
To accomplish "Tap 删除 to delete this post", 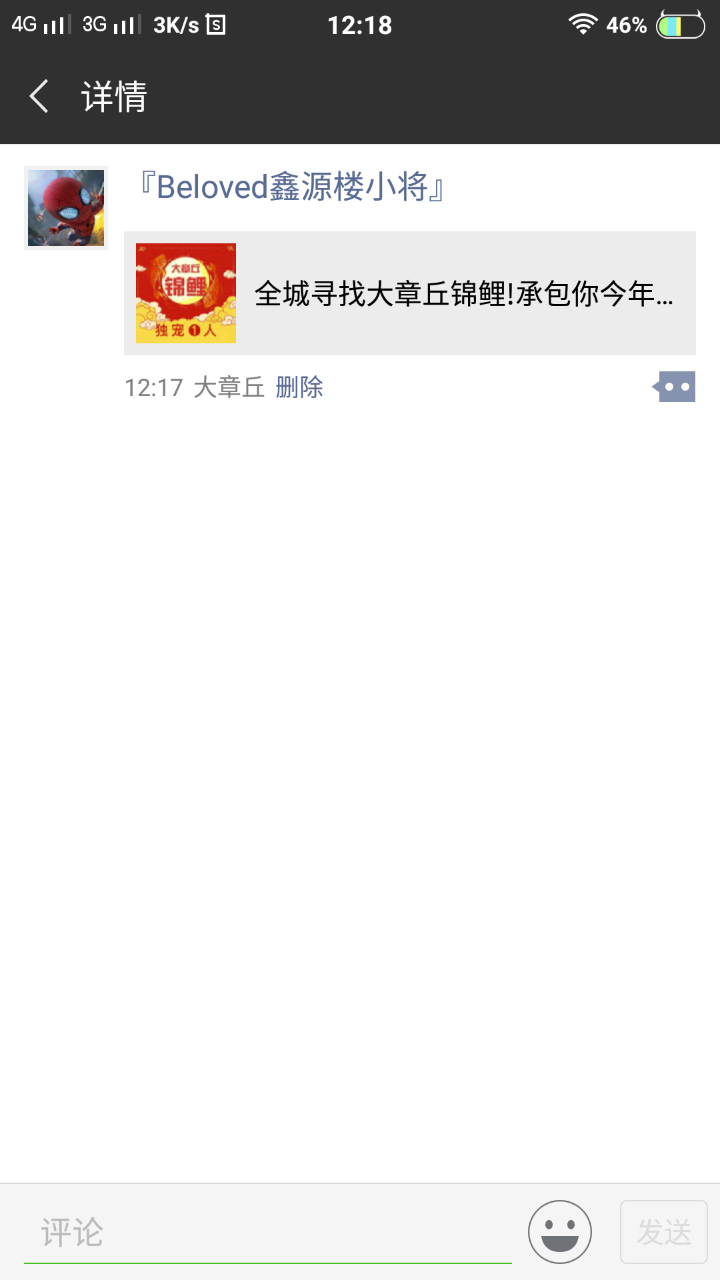I will (299, 388).
